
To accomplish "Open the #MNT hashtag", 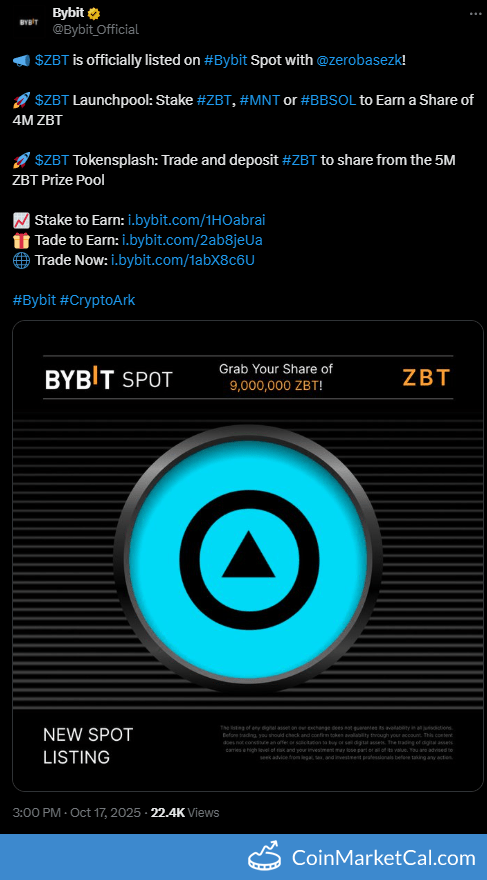I will (x=259, y=100).
